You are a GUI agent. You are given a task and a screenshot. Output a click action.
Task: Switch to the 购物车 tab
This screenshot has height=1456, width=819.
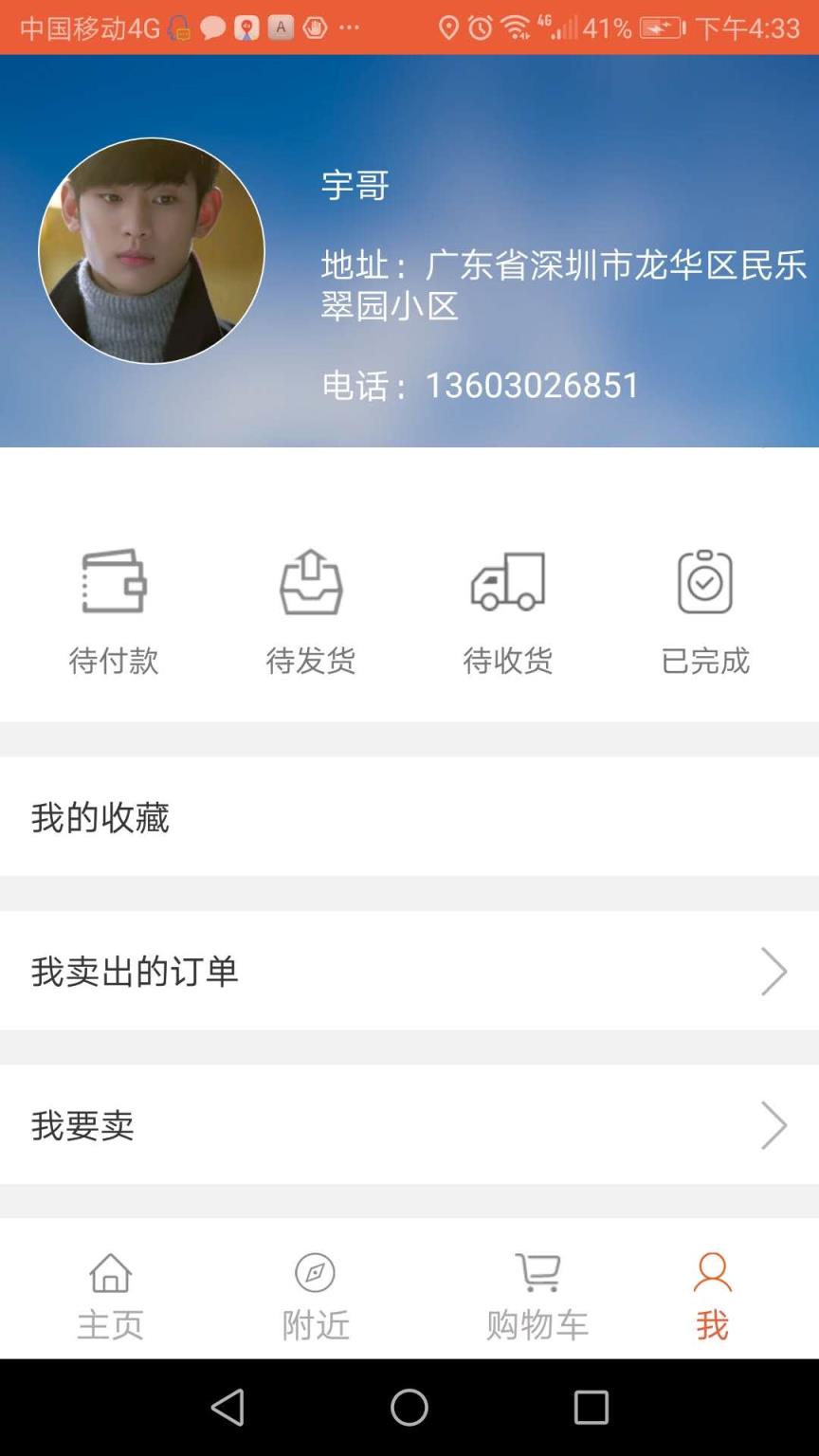537,1294
